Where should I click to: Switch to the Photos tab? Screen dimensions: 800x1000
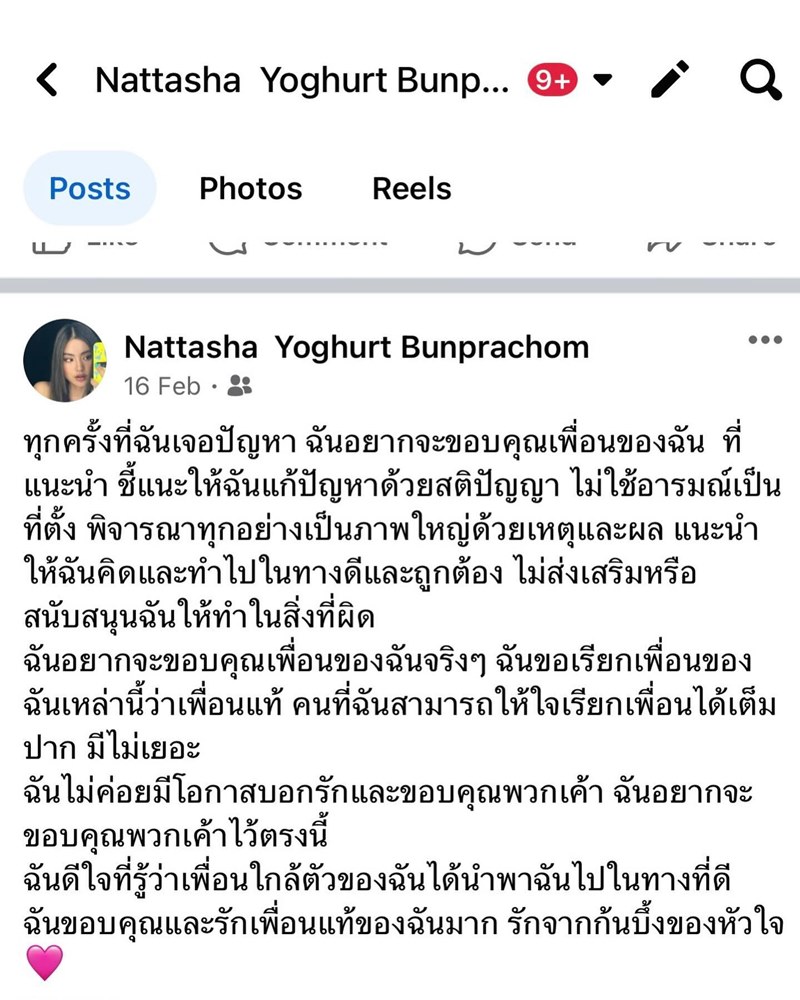(251, 188)
